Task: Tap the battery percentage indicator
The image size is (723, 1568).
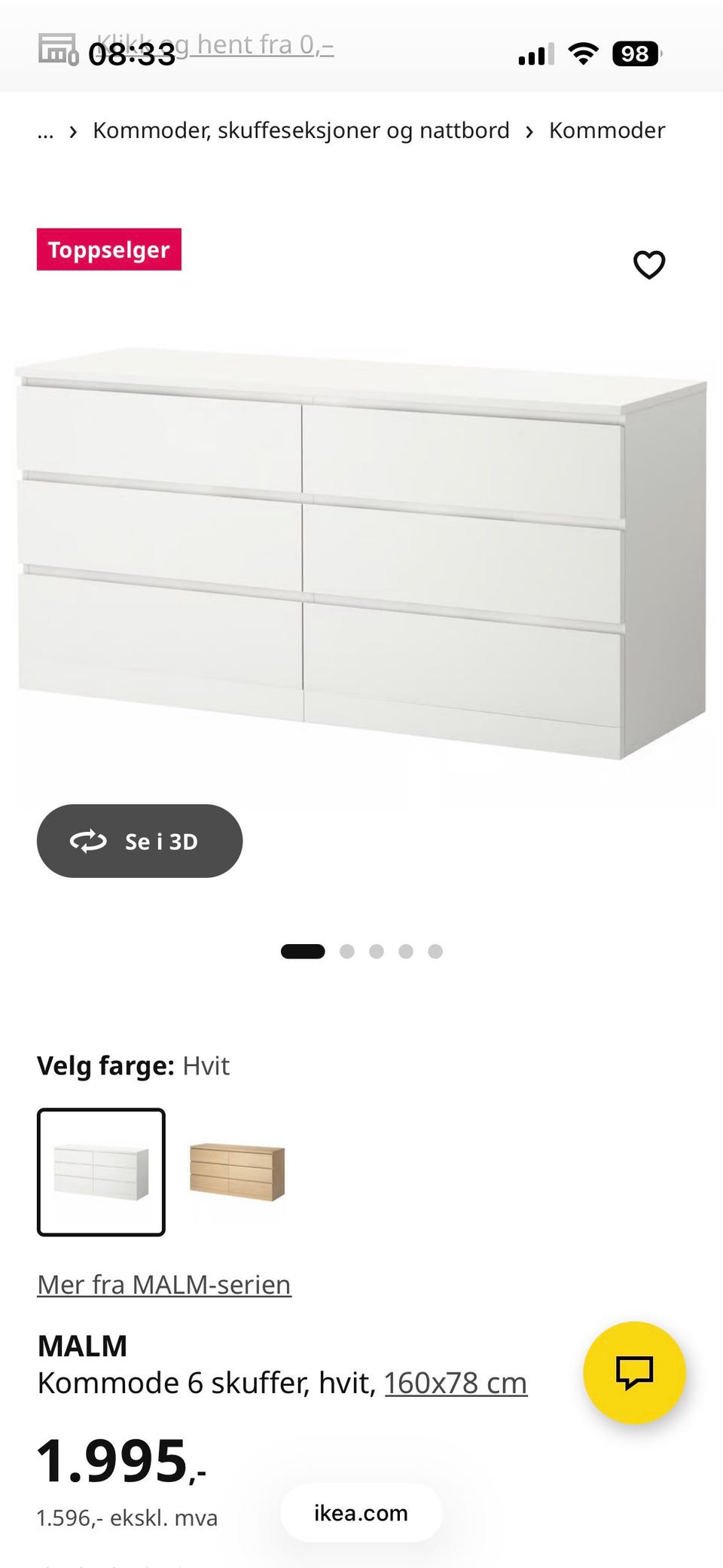Action: point(635,53)
